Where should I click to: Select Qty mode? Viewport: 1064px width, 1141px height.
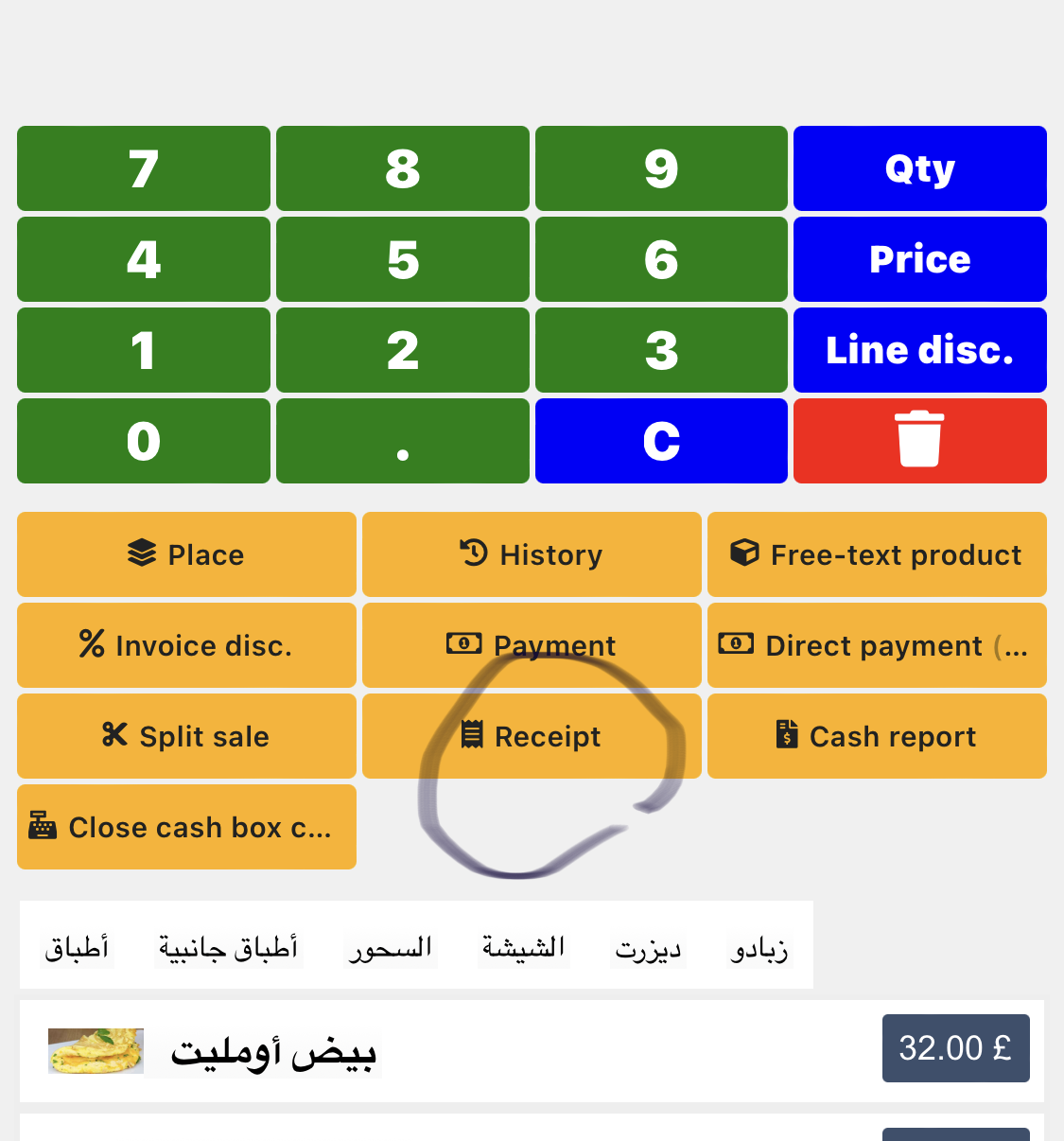919,168
